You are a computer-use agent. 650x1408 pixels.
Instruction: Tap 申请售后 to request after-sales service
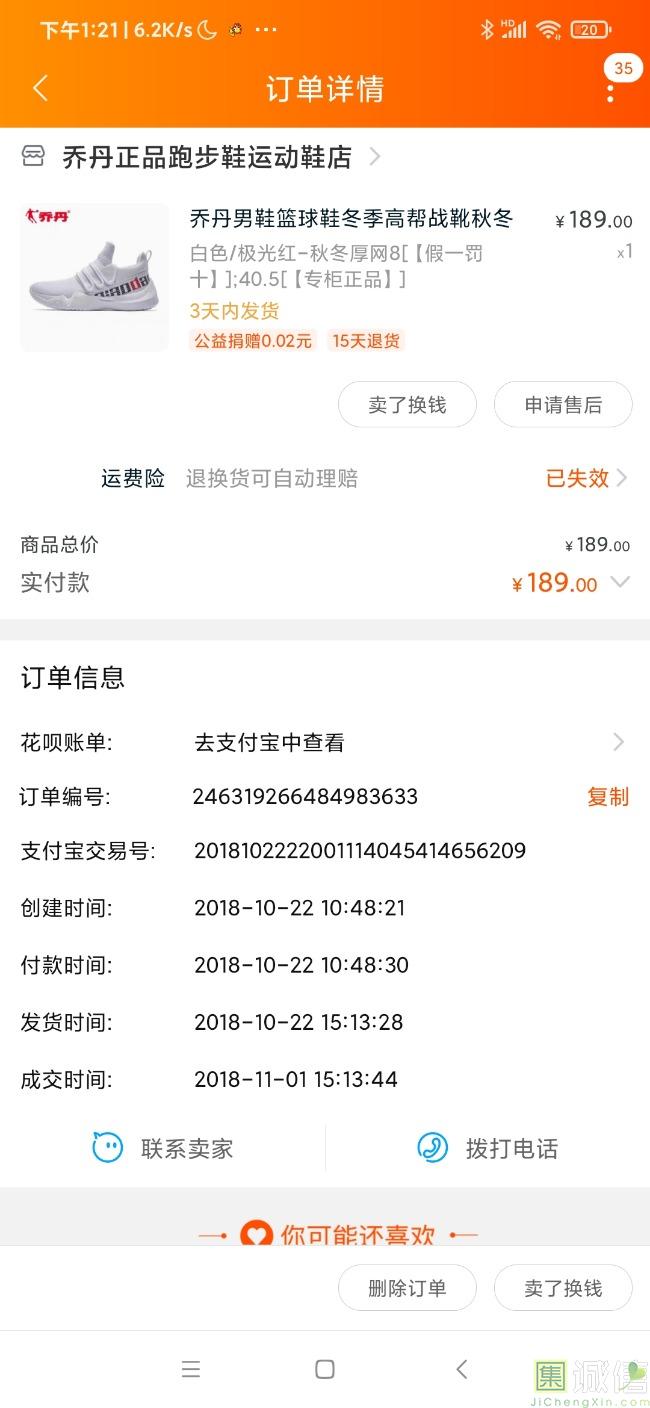click(x=563, y=405)
